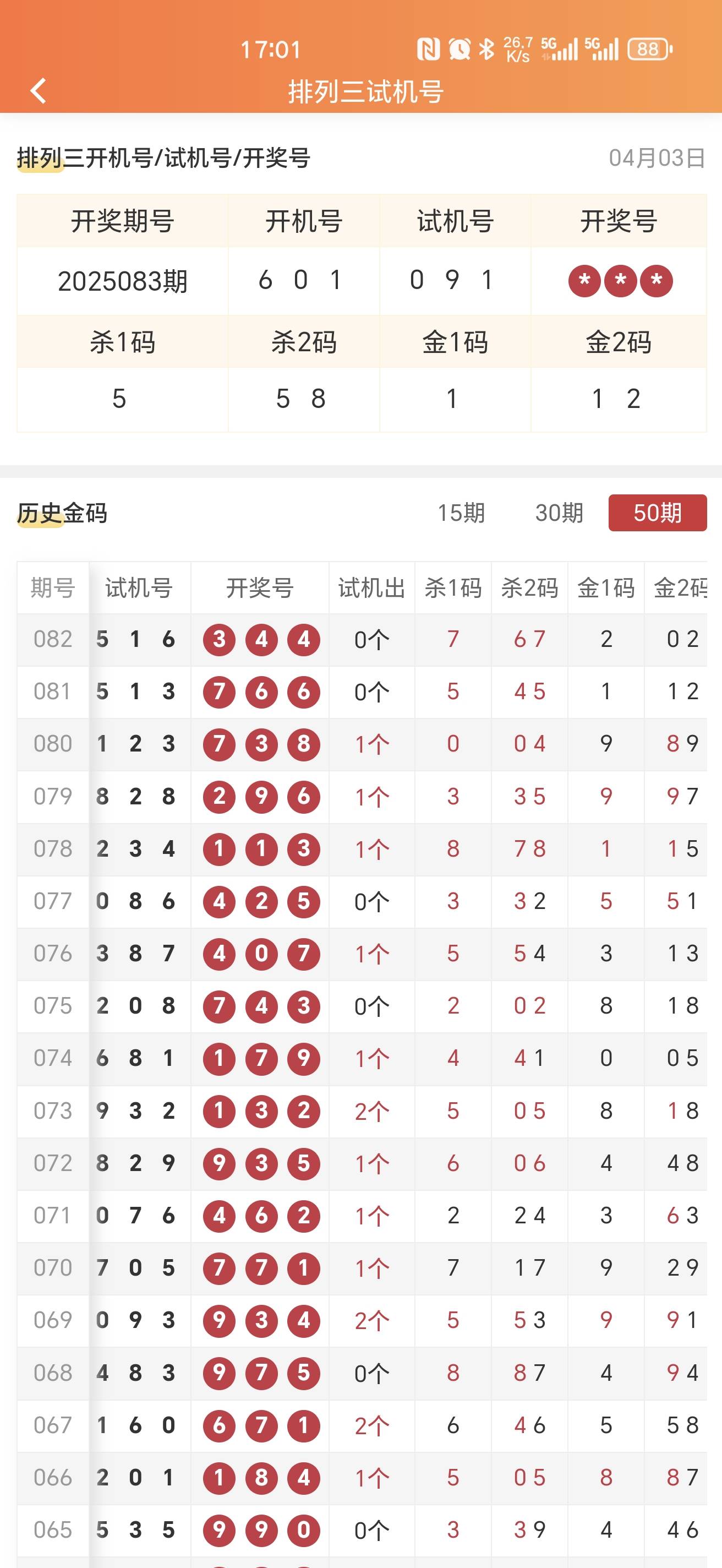Switch history to 15期
722x1568 pixels.
click(461, 513)
